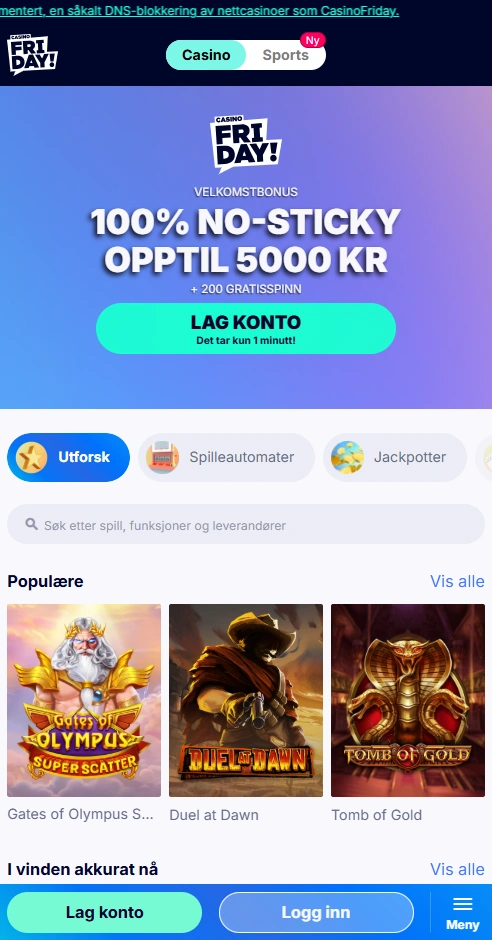Select the Spilleautomater category chip

[x=227, y=457]
